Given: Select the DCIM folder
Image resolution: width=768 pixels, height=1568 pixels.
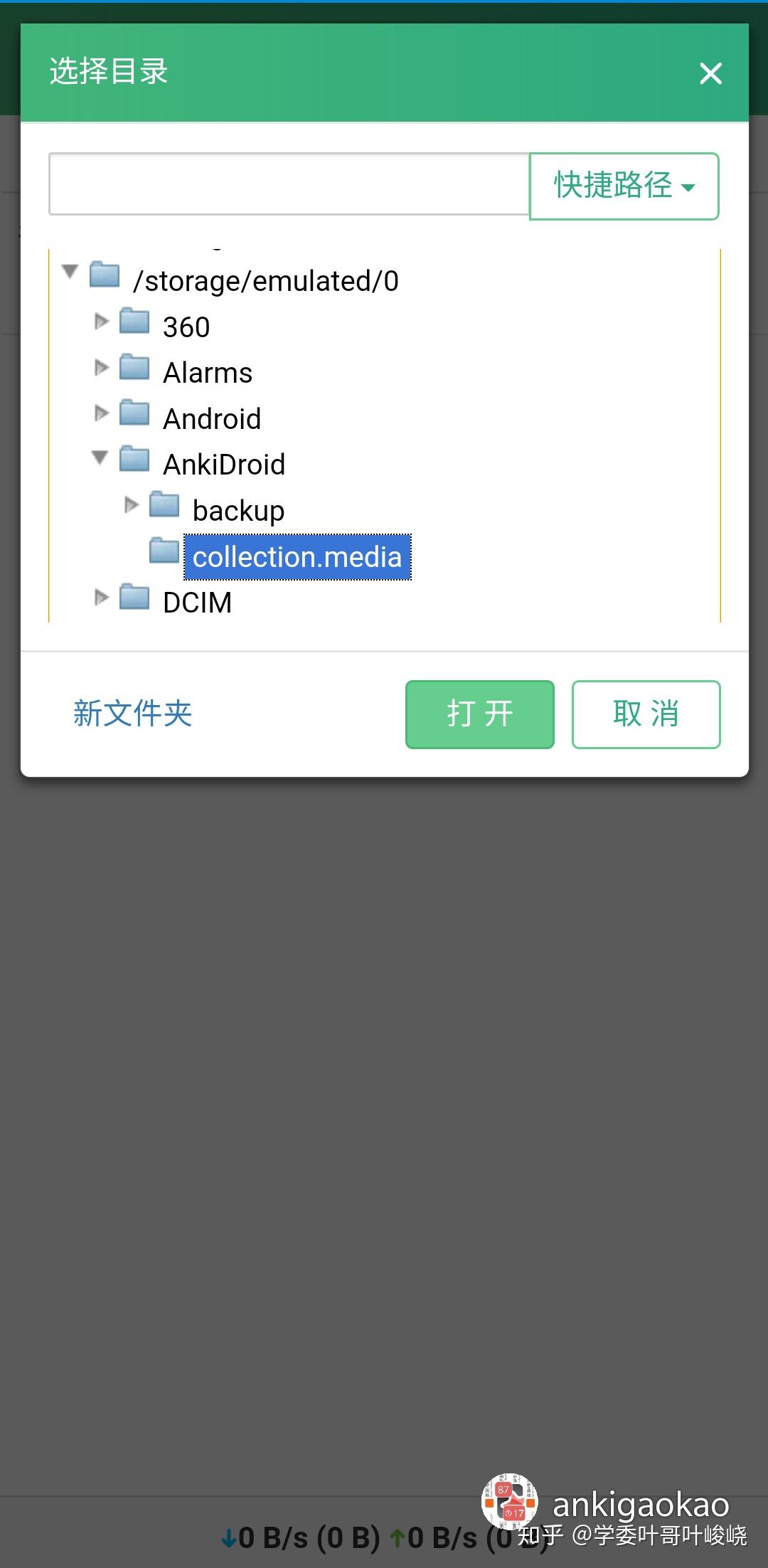Looking at the screenshot, I should pos(197,603).
